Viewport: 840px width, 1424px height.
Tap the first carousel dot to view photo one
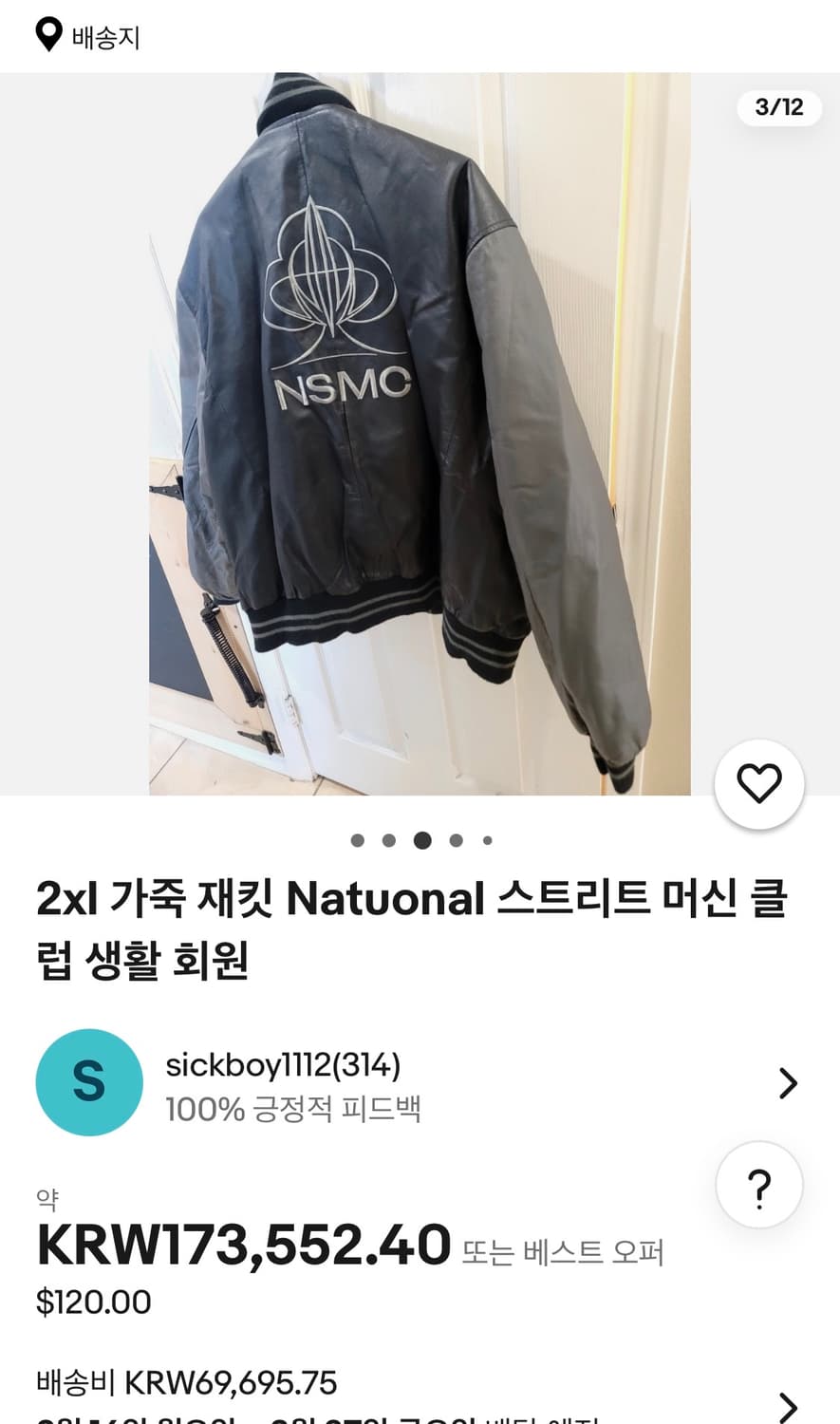[359, 839]
